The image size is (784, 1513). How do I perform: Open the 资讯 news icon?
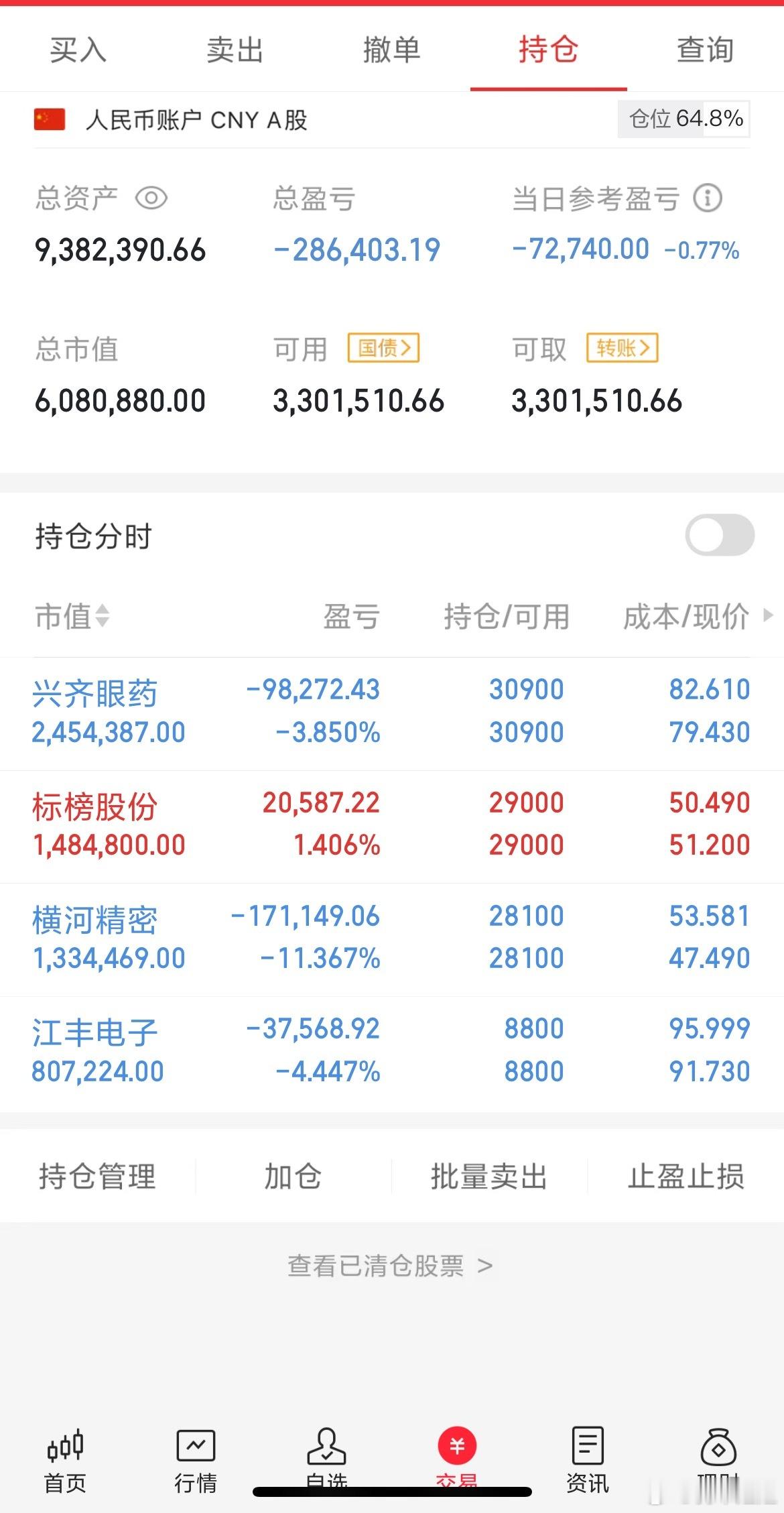coord(587,1448)
